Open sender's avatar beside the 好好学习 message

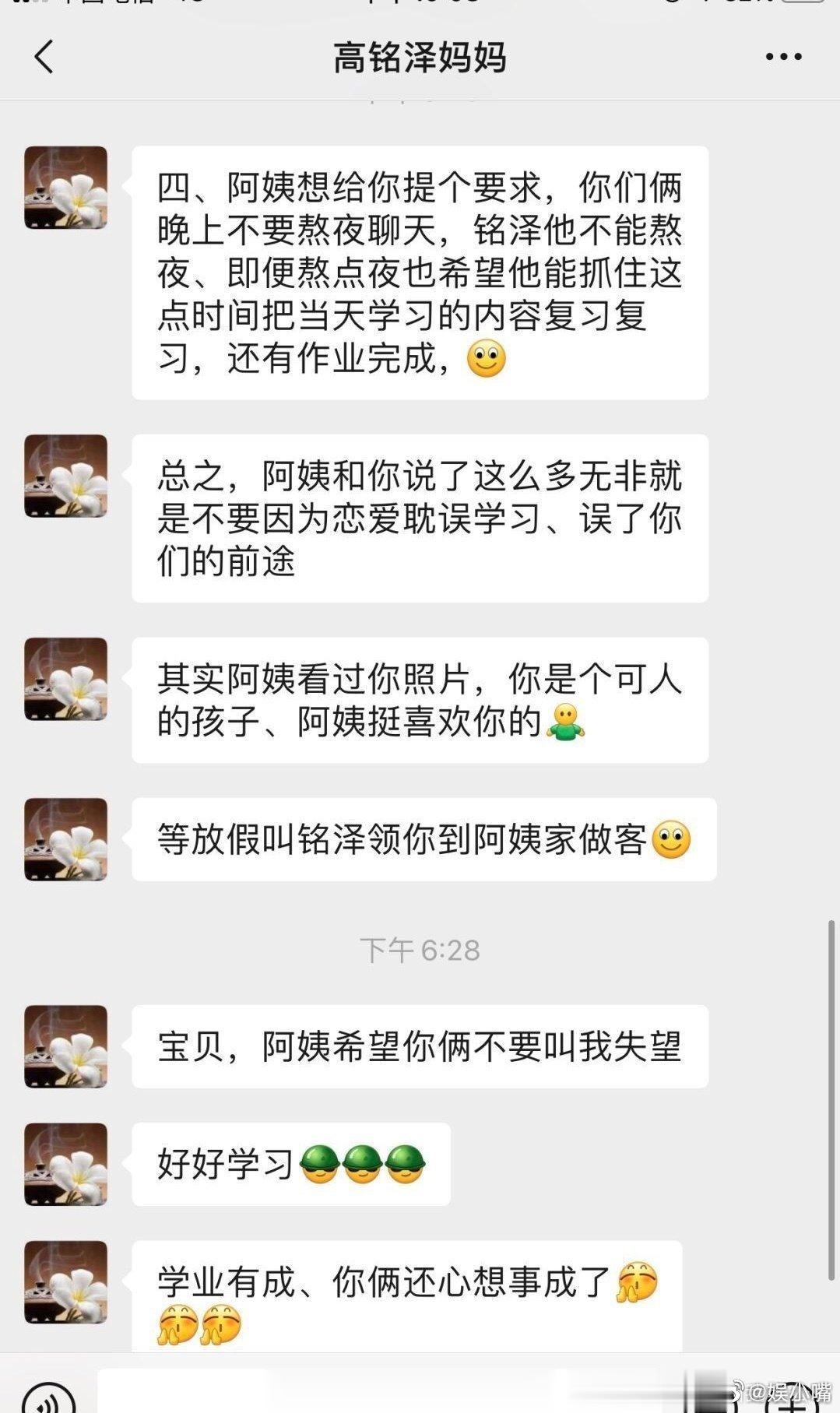[65, 1164]
